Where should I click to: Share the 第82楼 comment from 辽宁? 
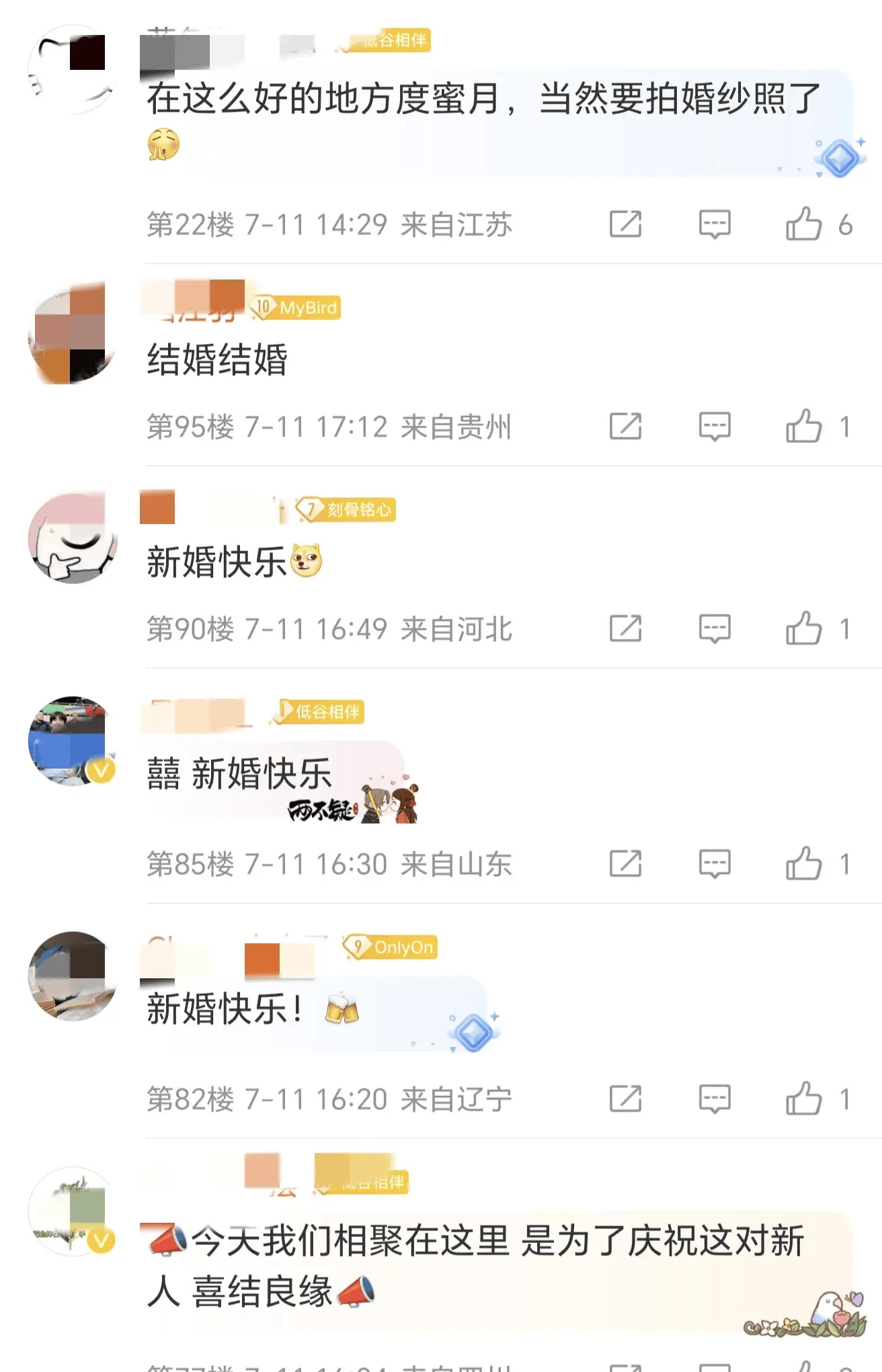click(x=625, y=1099)
